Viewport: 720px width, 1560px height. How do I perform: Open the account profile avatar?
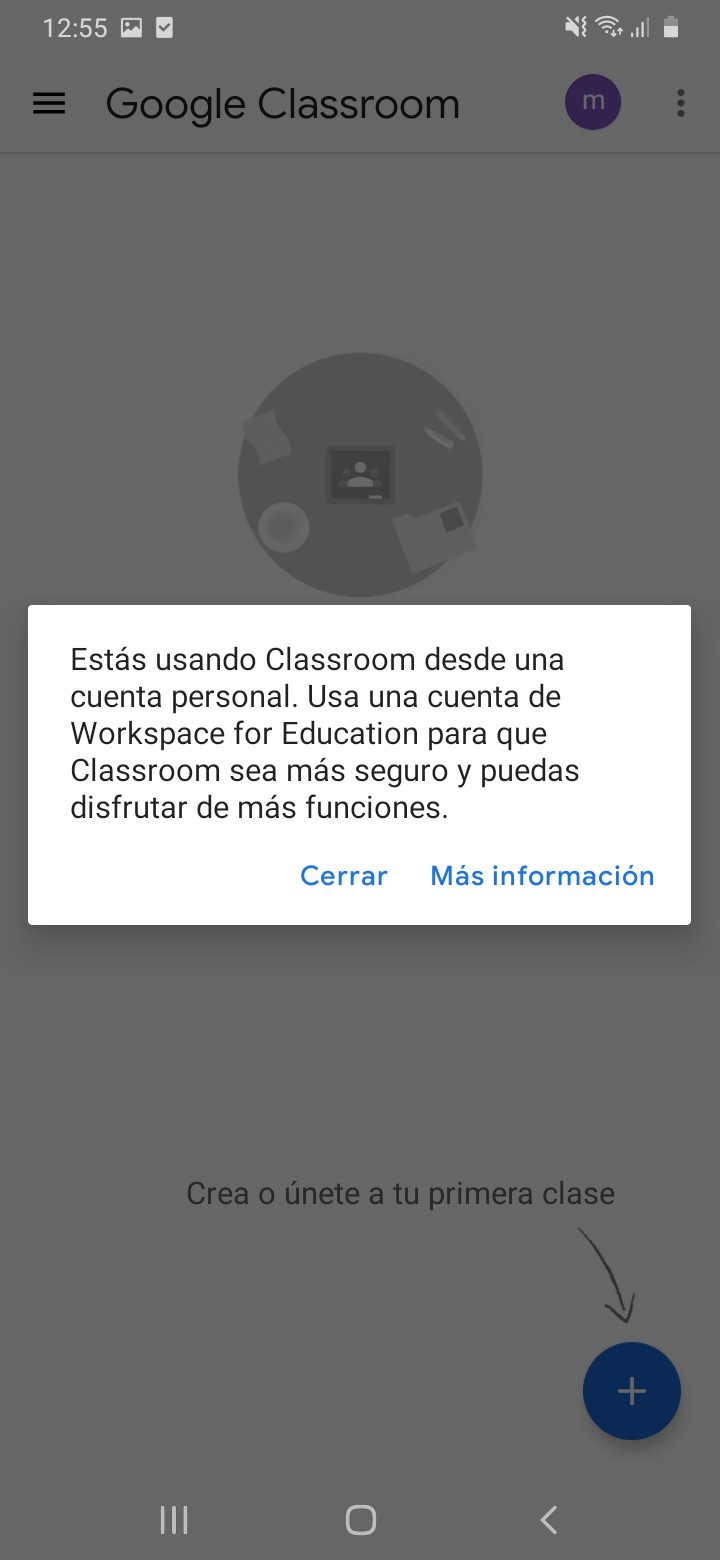click(x=593, y=102)
